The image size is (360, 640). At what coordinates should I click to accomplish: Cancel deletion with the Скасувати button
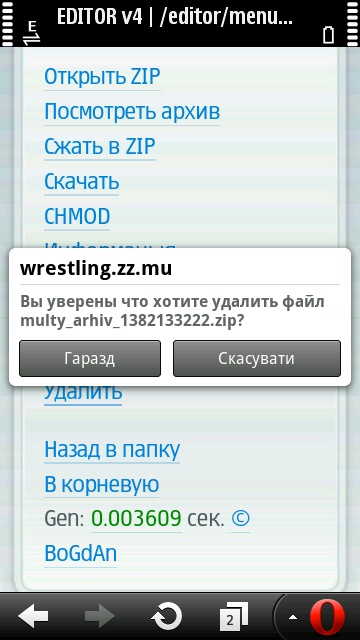click(257, 358)
